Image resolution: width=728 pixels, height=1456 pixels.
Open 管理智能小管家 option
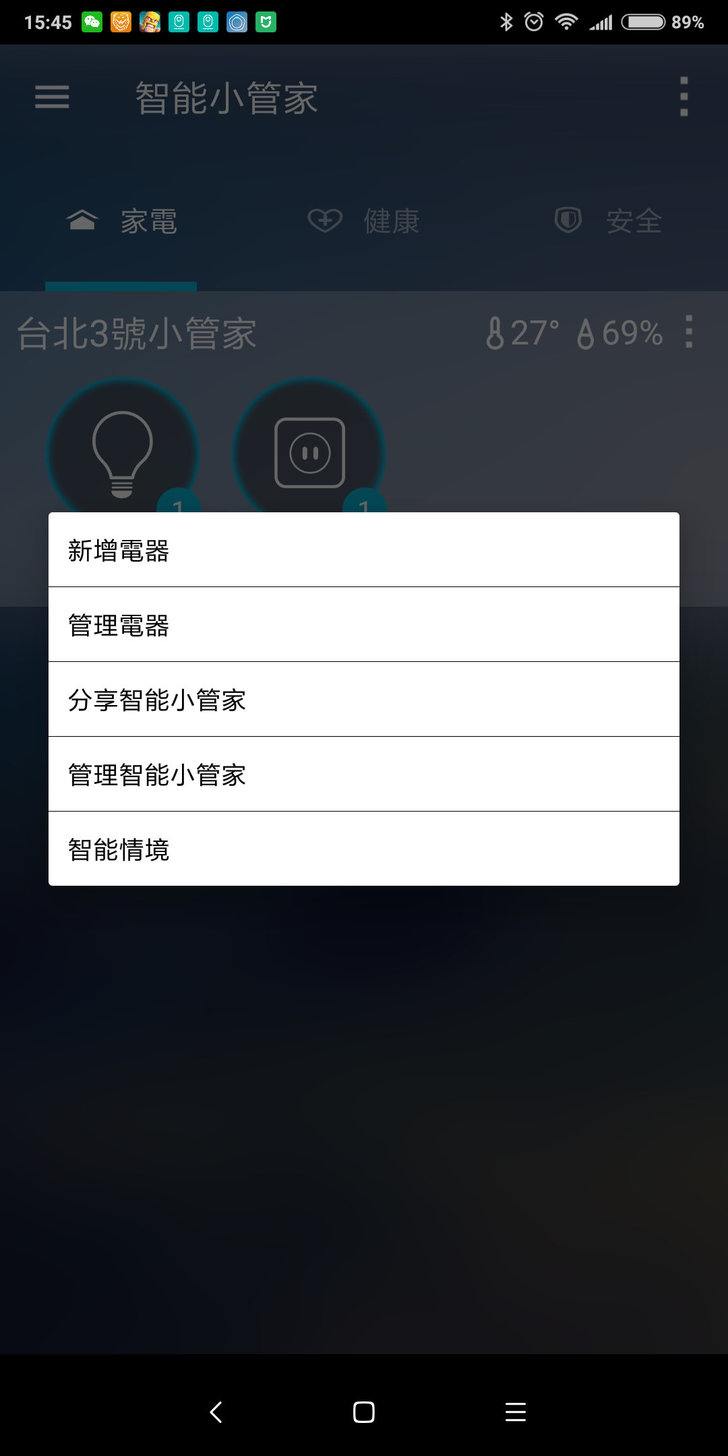(363, 775)
